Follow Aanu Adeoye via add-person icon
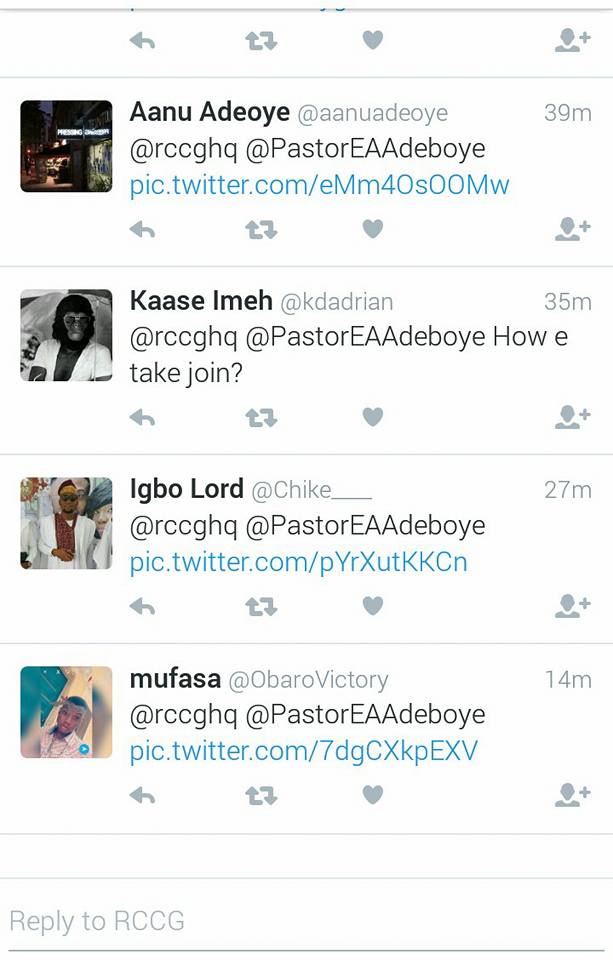The height and width of the screenshot is (960, 613). point(572,230)
